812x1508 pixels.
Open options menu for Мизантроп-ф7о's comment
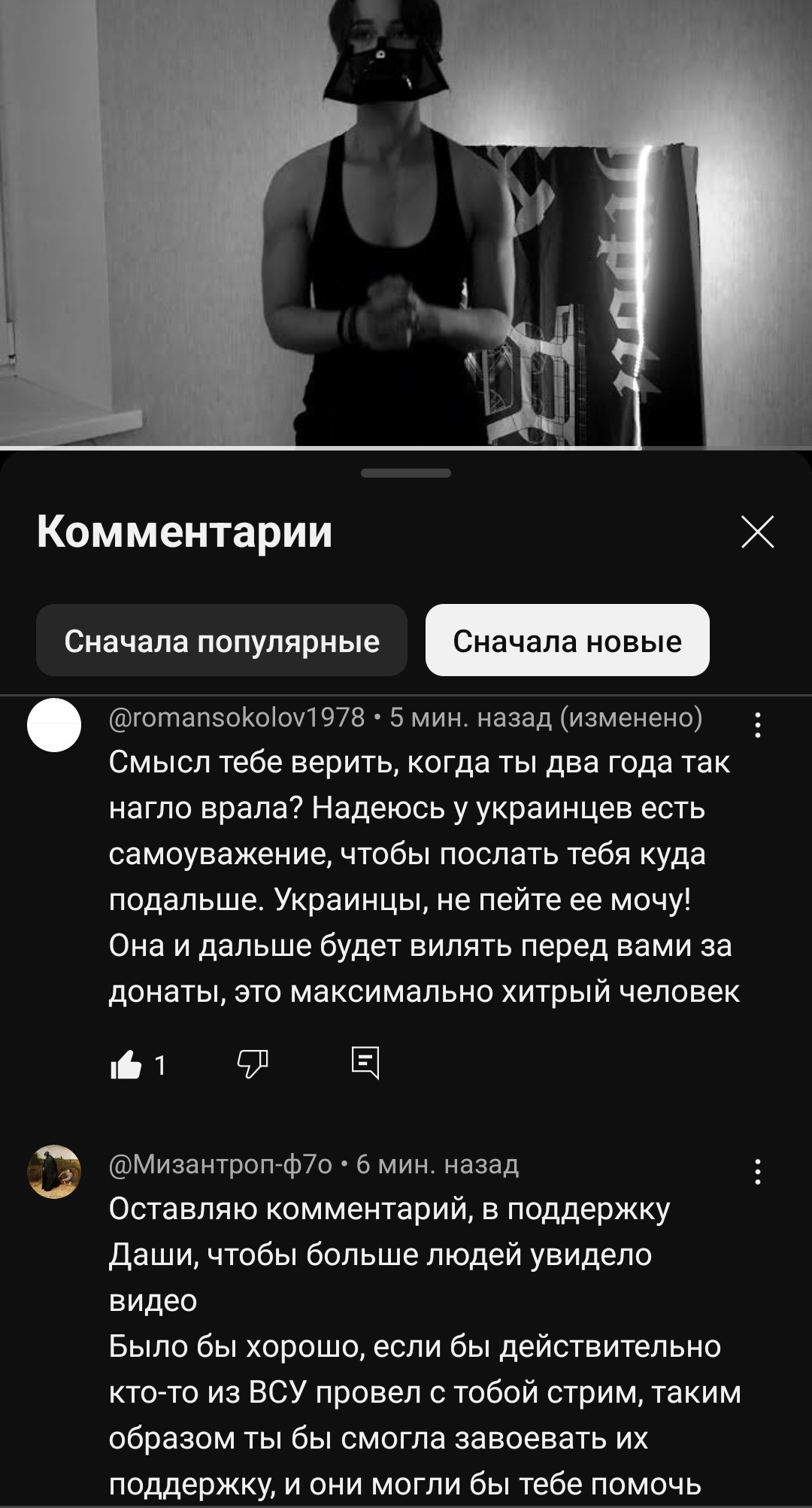coord(758,1172)
